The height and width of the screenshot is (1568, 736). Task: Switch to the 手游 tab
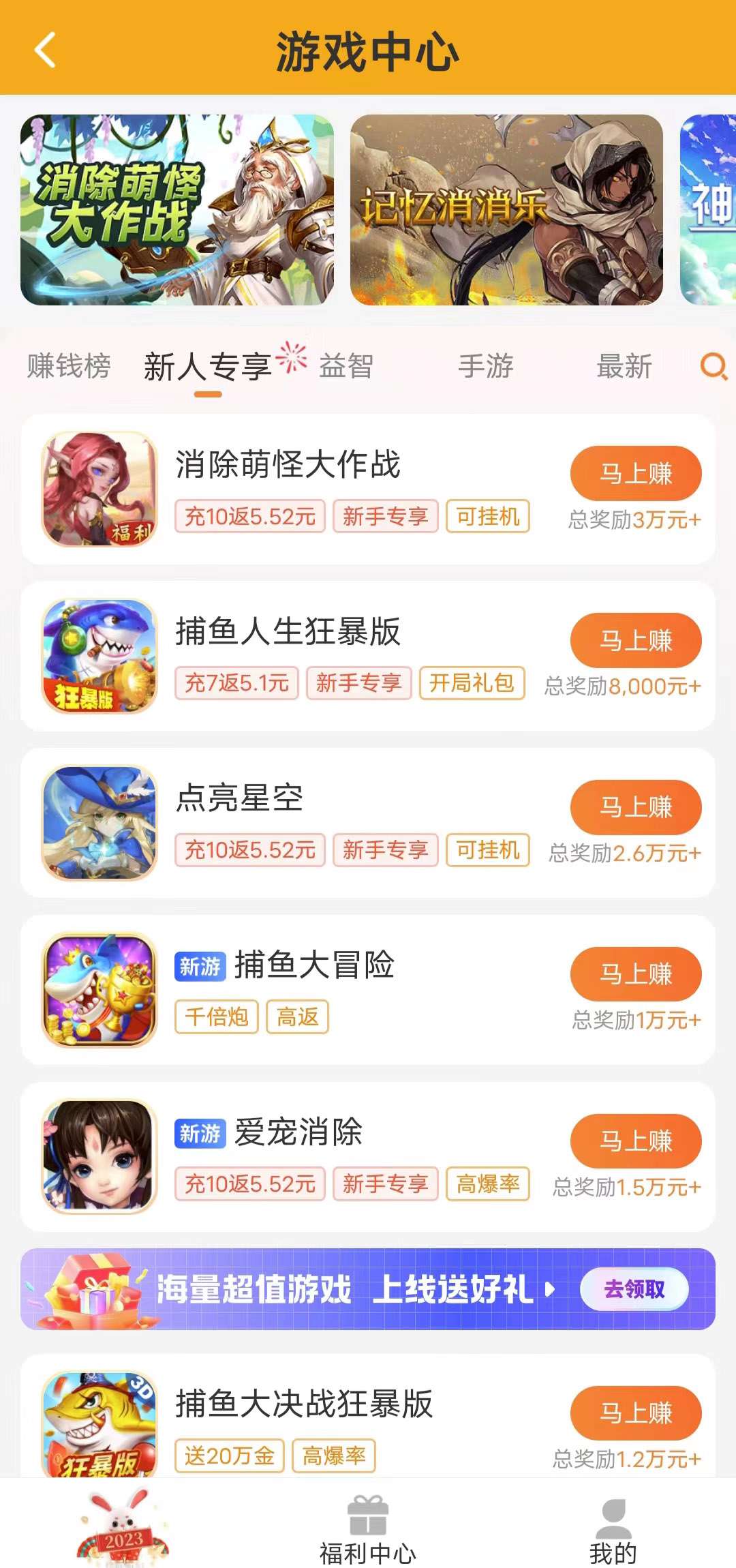coord(485,367)
